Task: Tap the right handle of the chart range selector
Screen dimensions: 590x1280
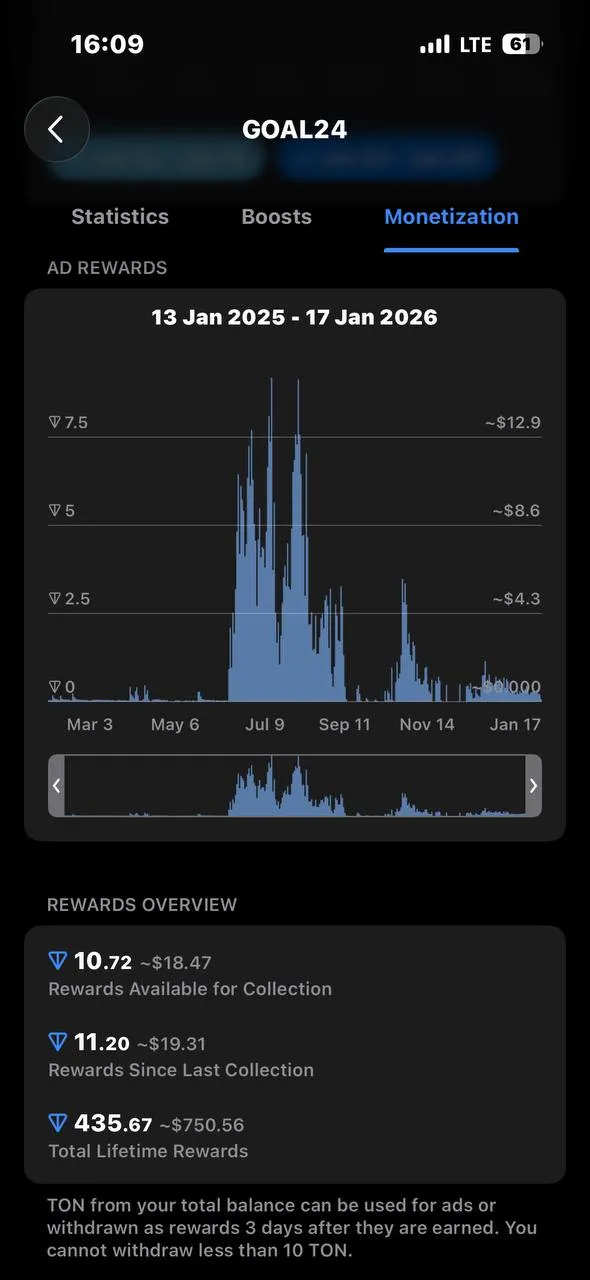Action: point(533,786)
